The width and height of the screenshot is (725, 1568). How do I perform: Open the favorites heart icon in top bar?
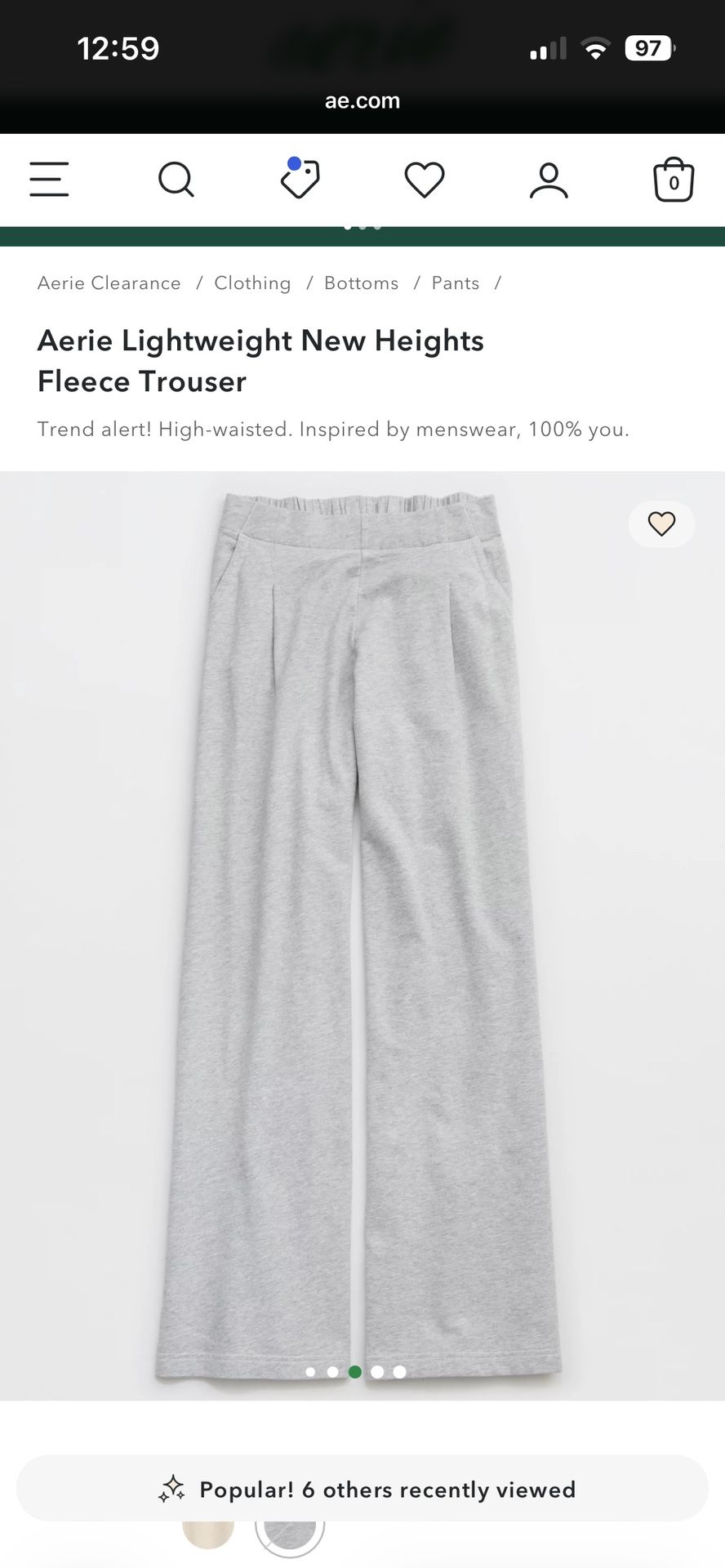pyautogui.click(x=424, y=180)
